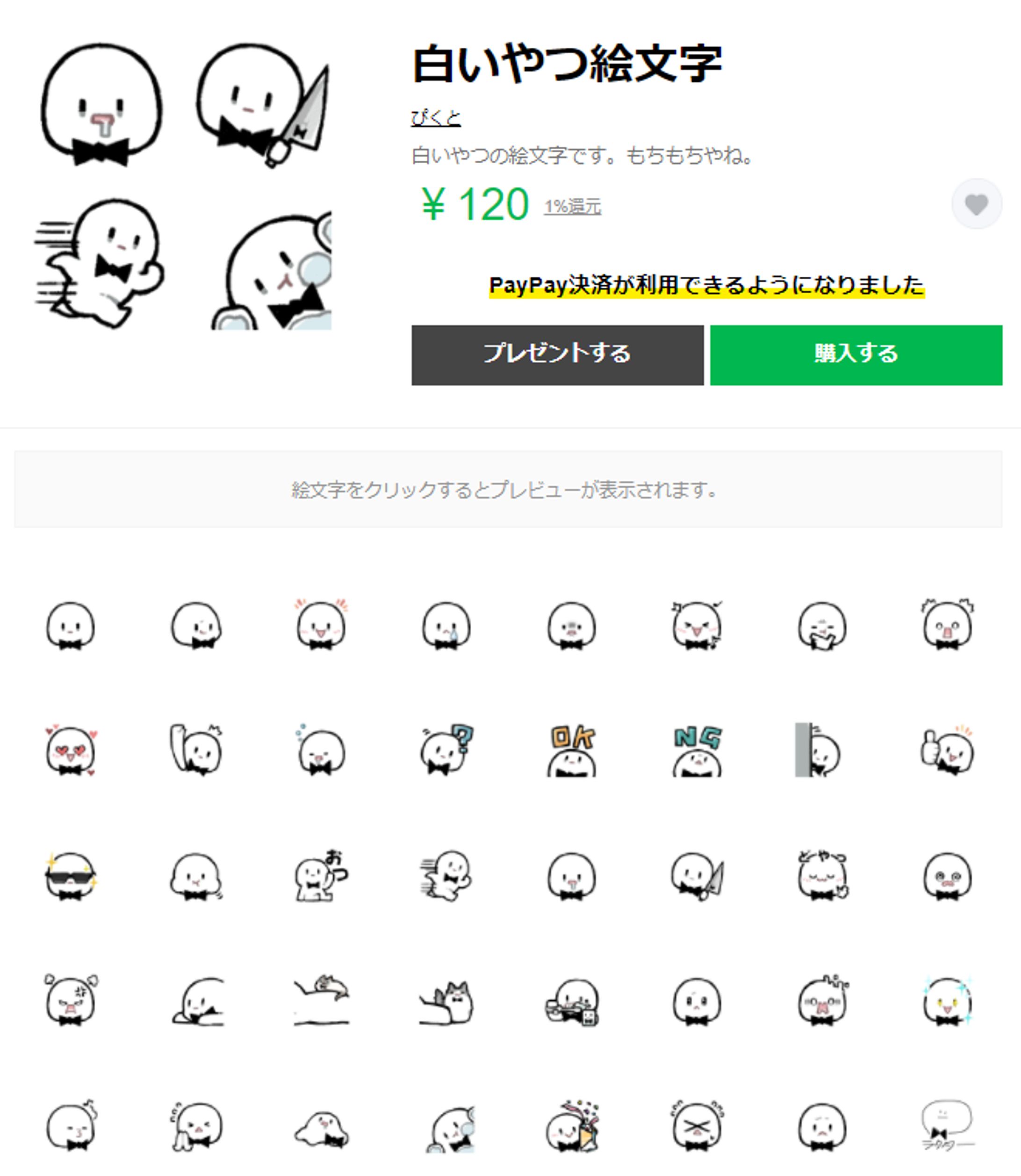Image resolution: width=1021 pixels, height=1176 pixels.
Task: Preview the sunglasses emoji
Action: (x=70, y=876)
